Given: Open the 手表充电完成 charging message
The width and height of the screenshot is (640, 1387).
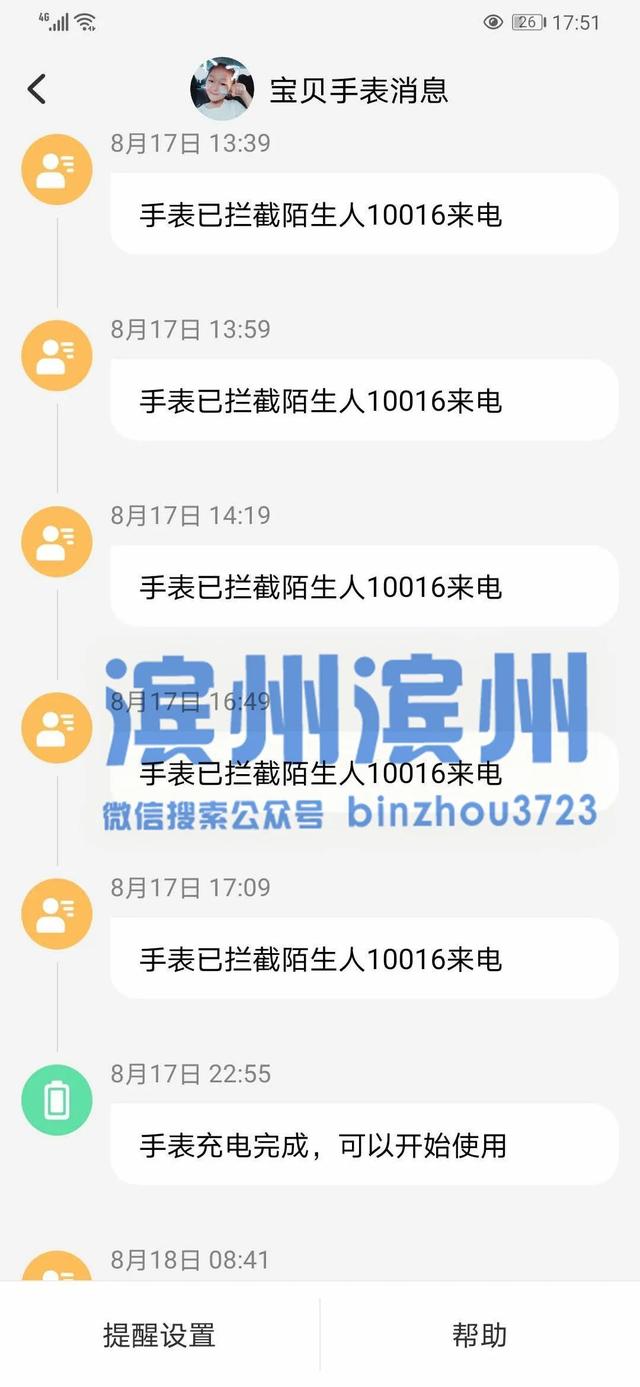Looking at the screenshot, I should point(364,1144).
